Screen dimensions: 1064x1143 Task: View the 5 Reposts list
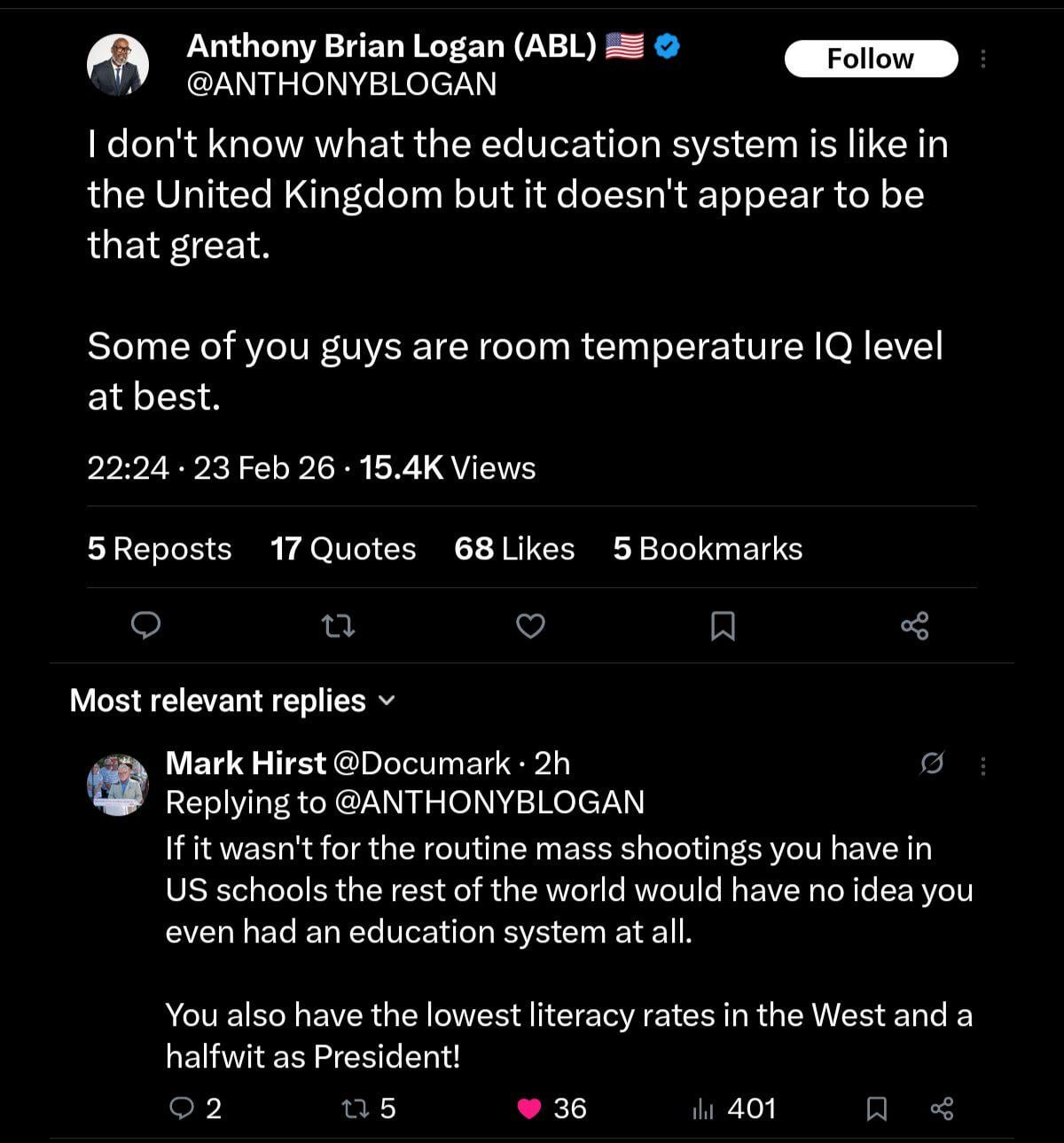point(160,549)
